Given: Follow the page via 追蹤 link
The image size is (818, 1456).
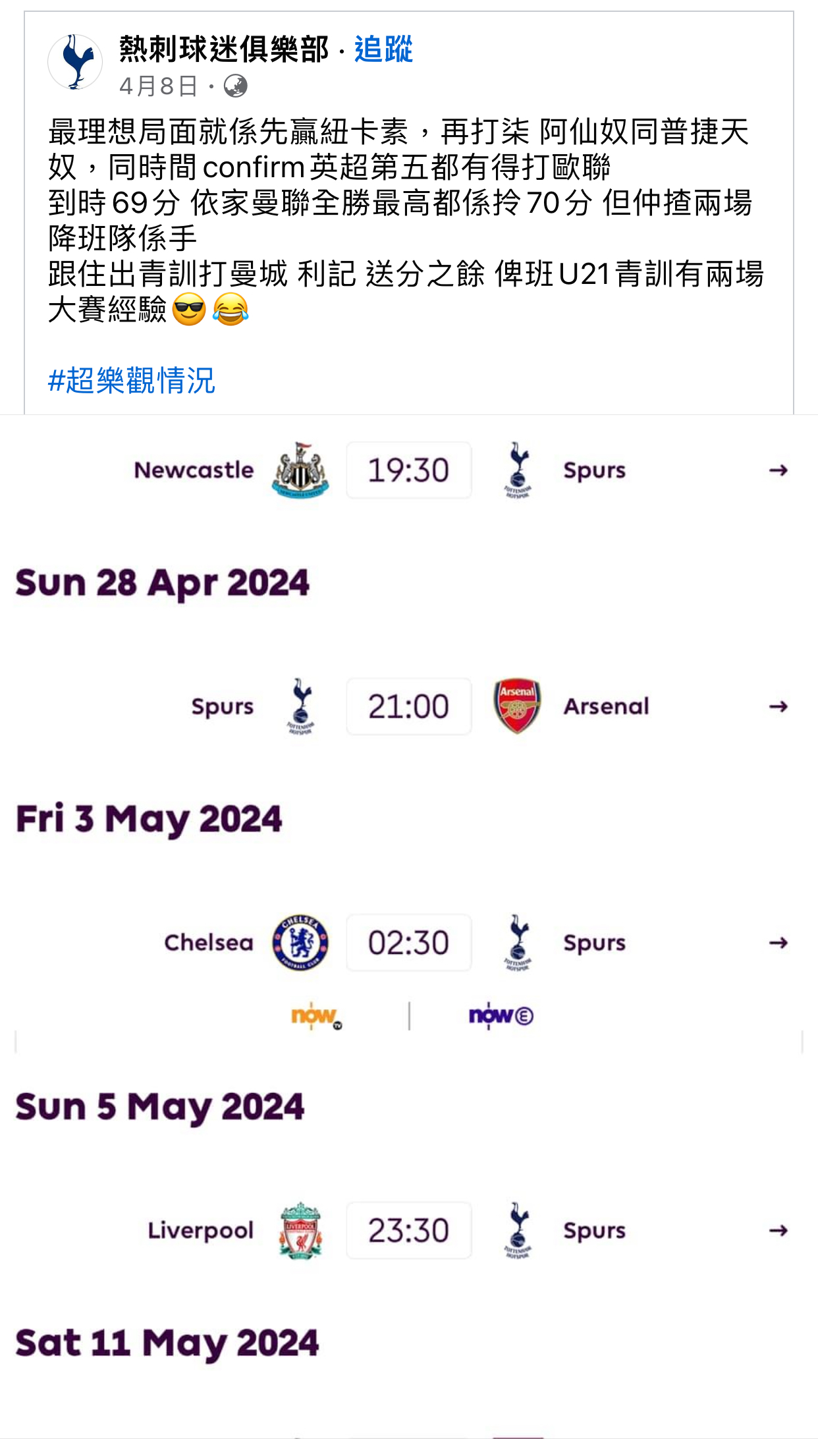Looking at the screenshot, I should 384,49.
